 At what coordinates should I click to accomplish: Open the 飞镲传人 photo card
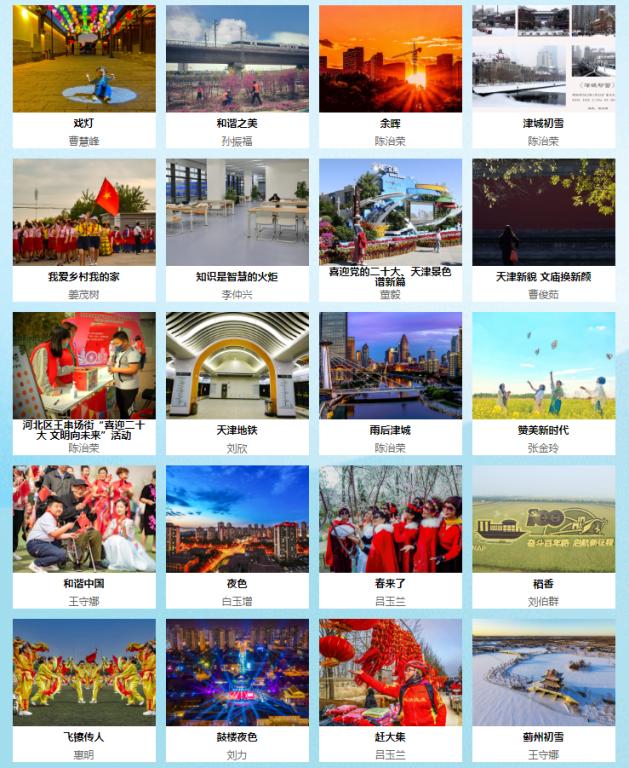point(84,672)
